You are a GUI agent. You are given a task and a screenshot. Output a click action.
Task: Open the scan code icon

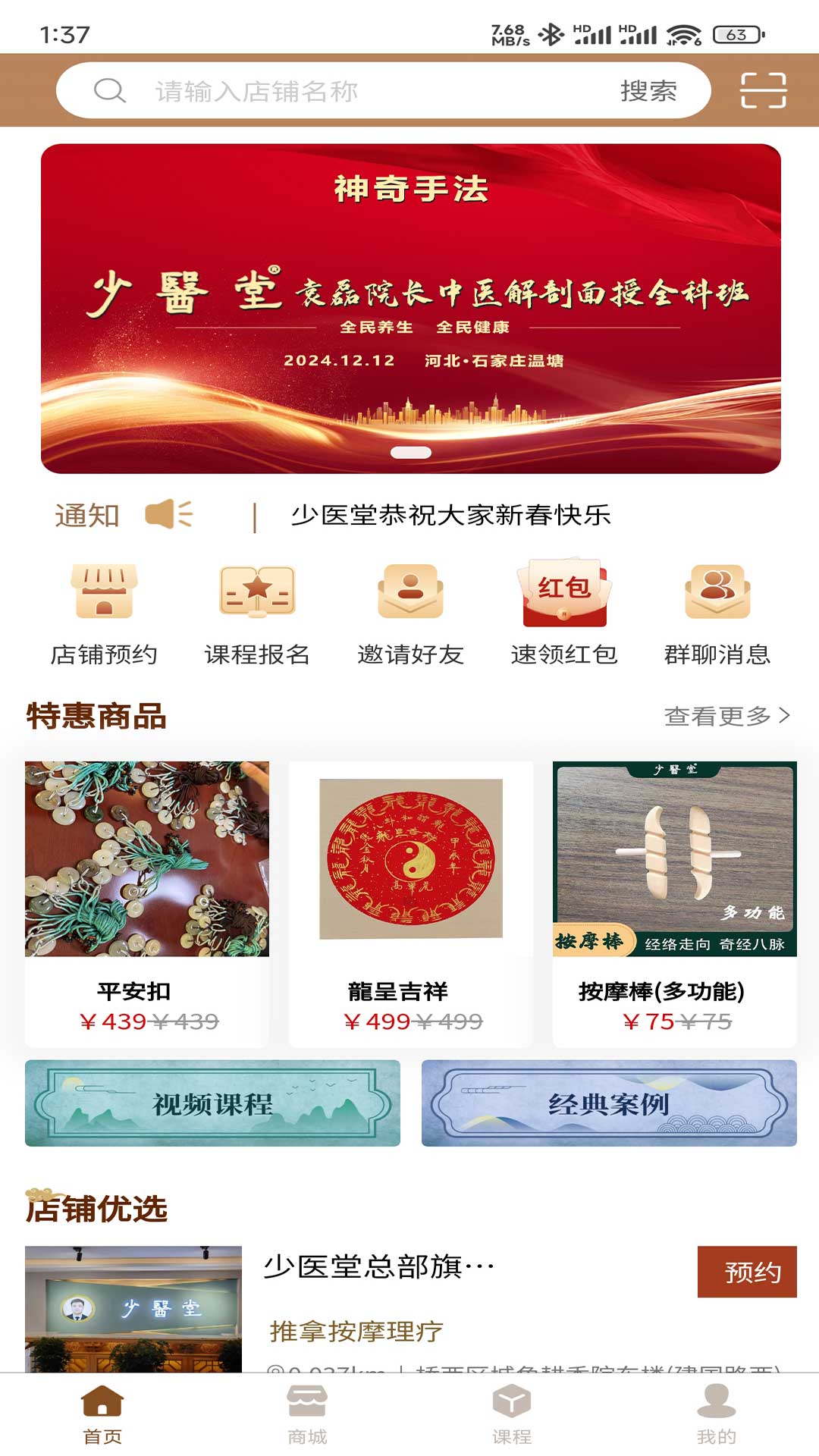click(763, 90)
